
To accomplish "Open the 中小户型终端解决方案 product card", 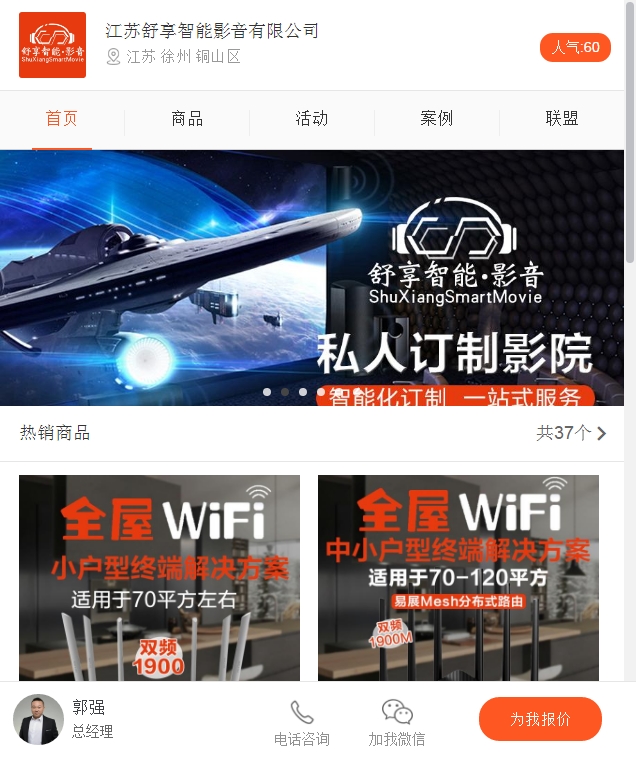I will (458, 578).
